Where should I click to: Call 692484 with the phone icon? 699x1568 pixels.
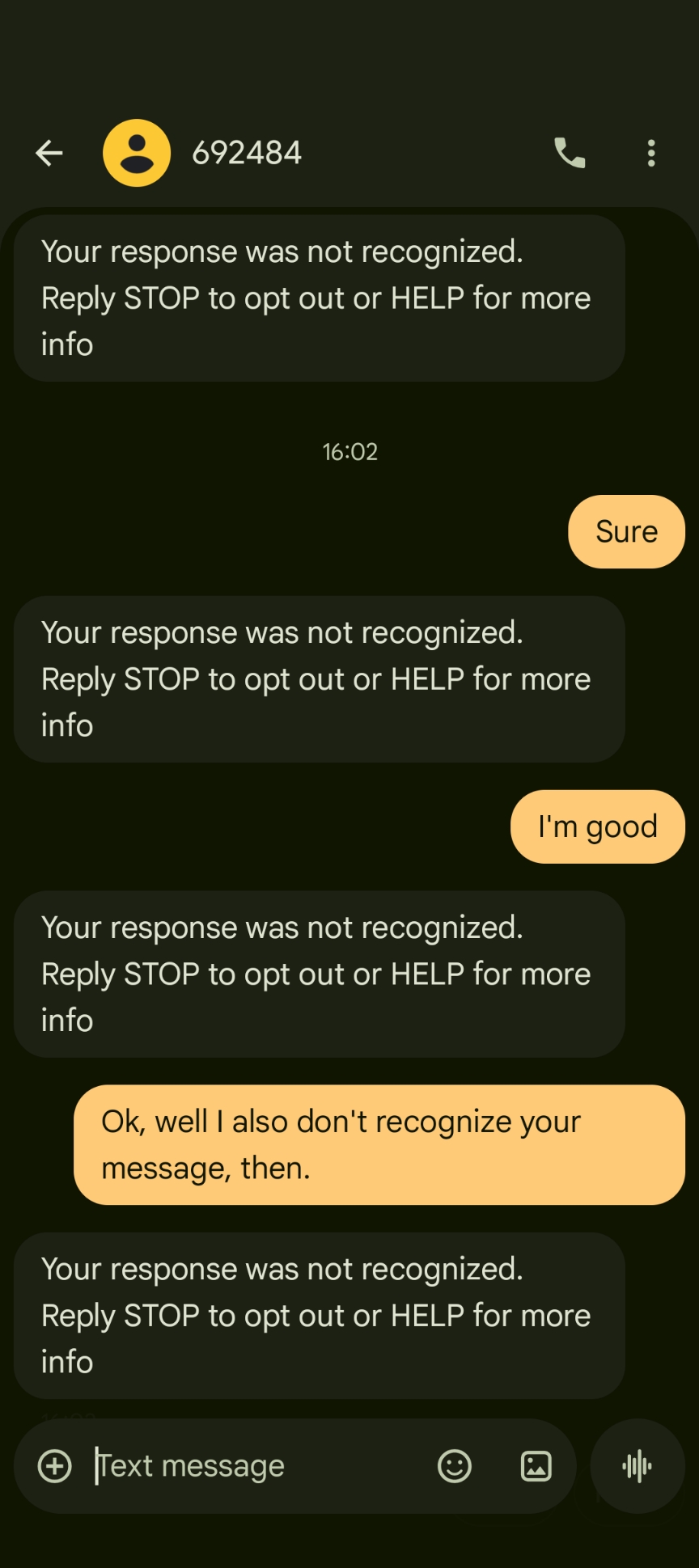point(570,153)
